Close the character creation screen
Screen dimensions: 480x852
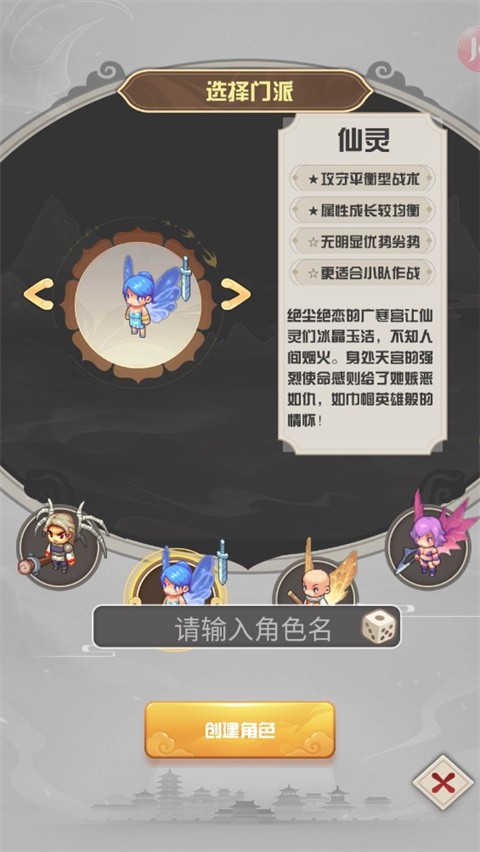(443, 784)
